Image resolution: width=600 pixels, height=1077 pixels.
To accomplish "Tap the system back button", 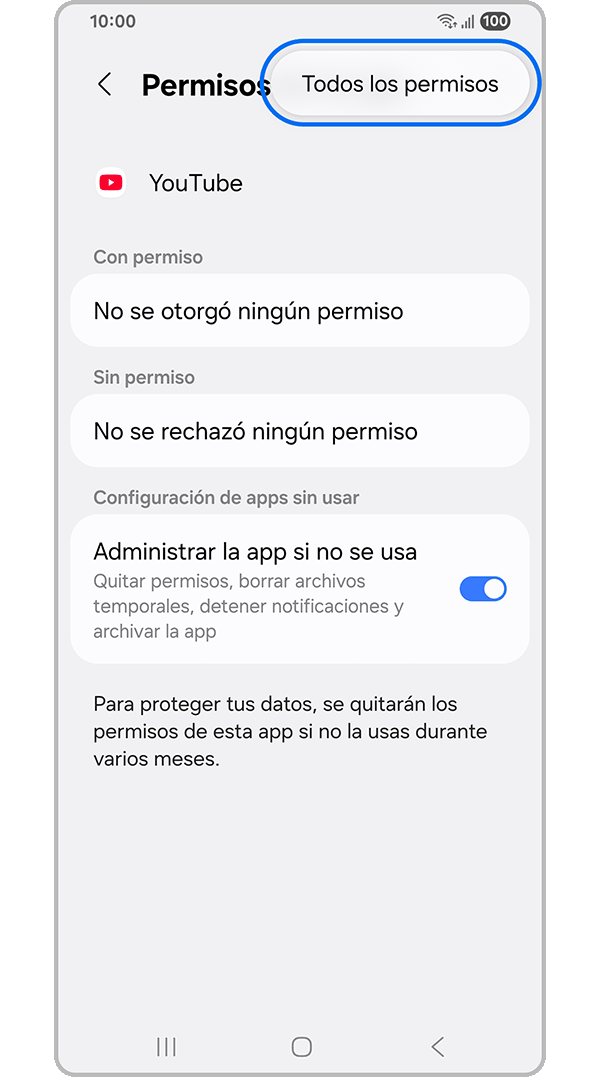I will (437, 1047).
